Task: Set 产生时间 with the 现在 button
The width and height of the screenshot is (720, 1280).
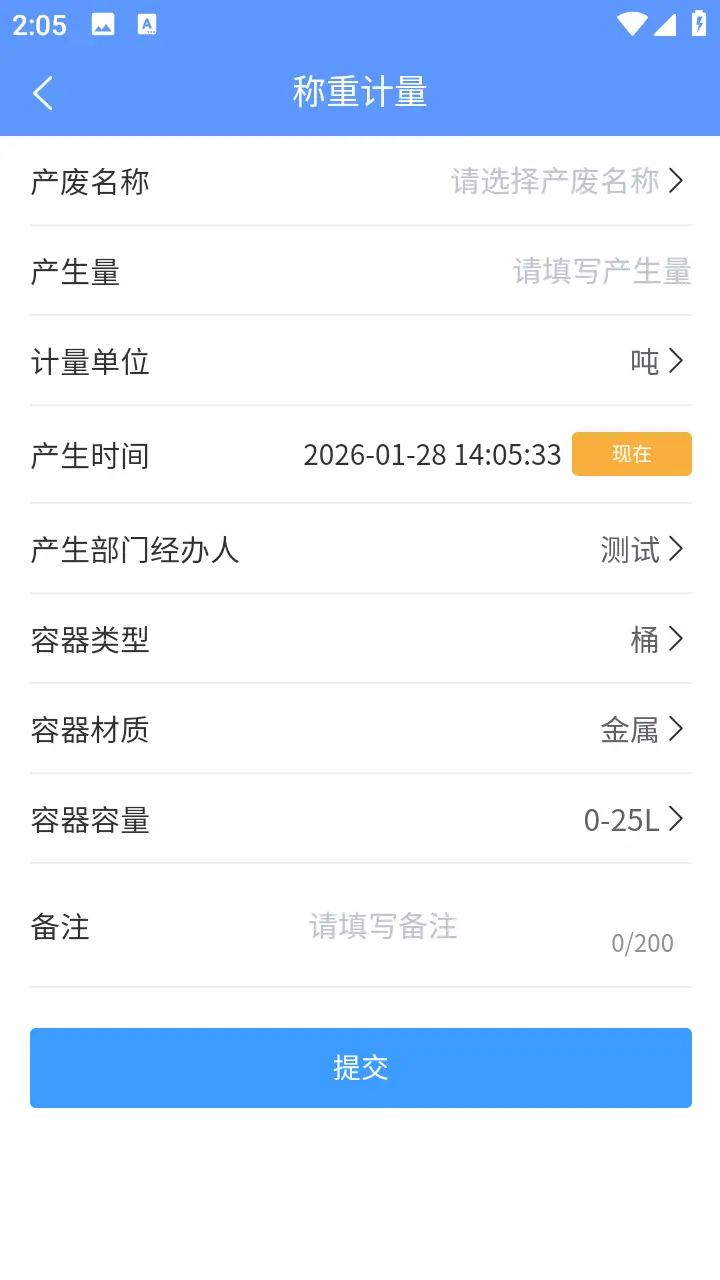Action: (631, 454)
